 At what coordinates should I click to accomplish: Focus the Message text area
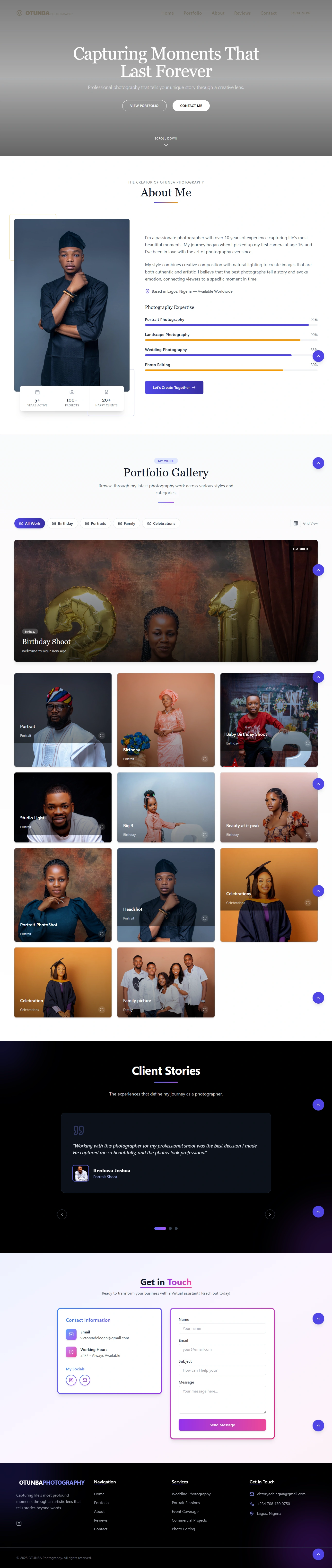(222, 1399)
